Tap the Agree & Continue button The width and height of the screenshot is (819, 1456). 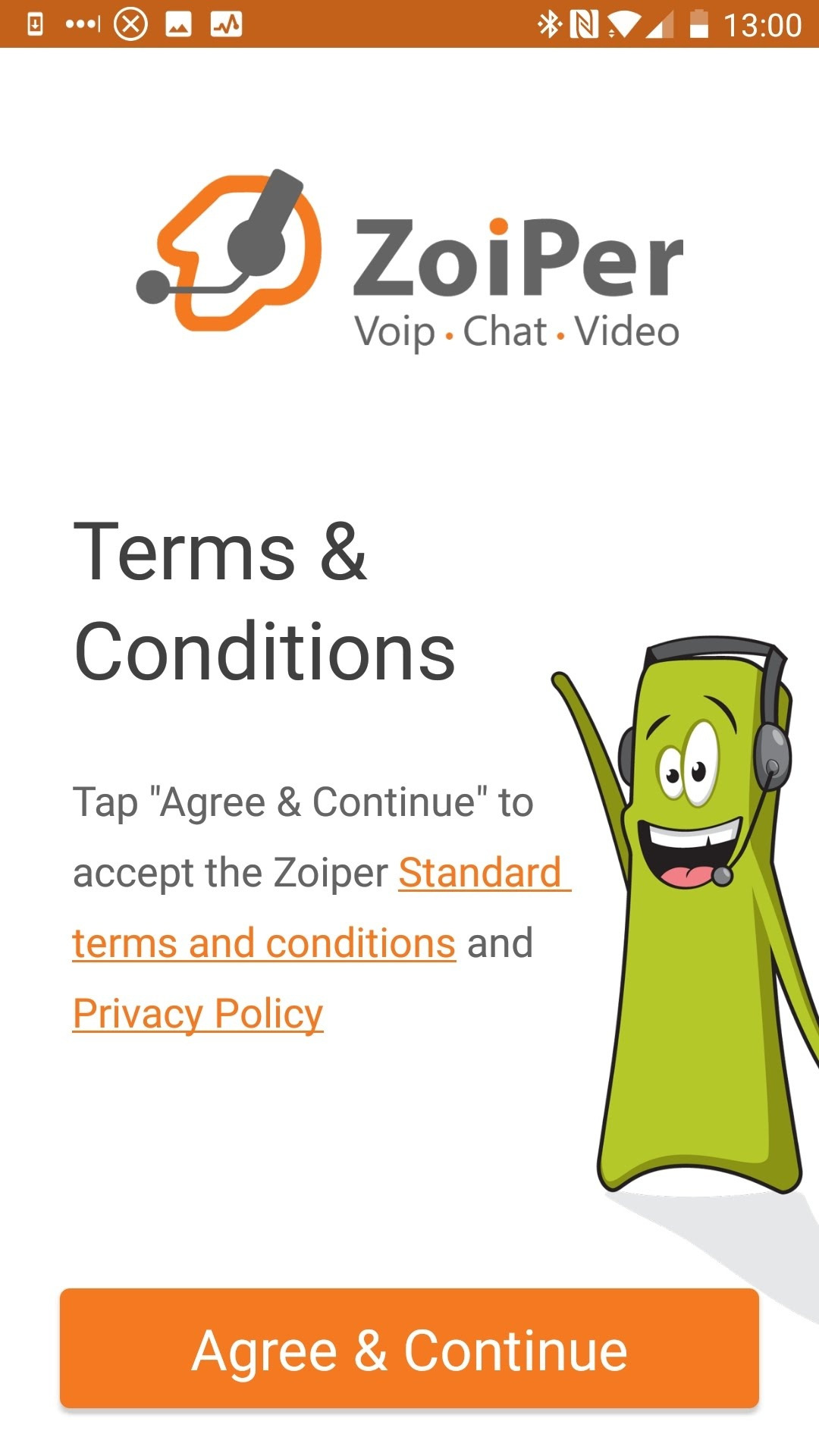click(409, 1348)
